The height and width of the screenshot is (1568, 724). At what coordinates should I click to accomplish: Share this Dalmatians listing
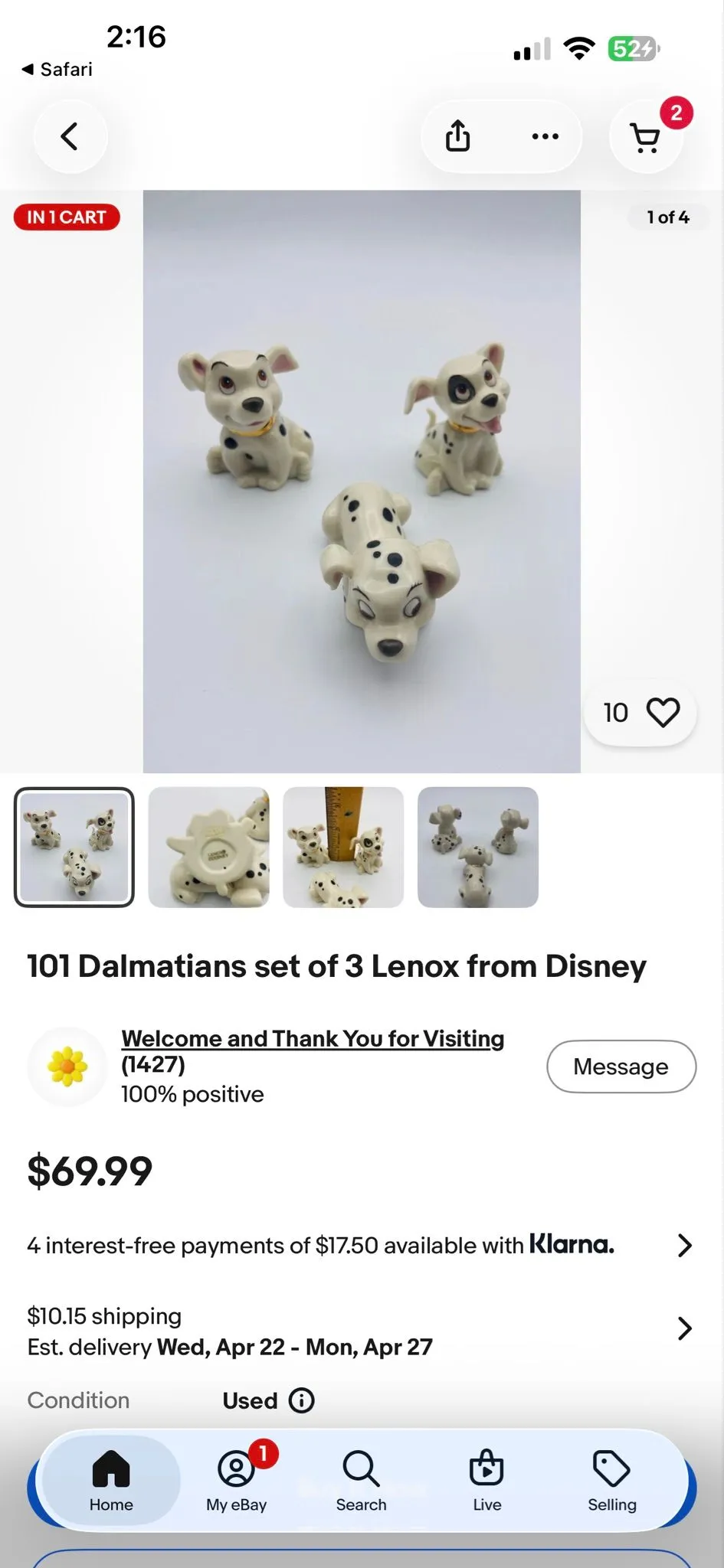tap(457, 137)
